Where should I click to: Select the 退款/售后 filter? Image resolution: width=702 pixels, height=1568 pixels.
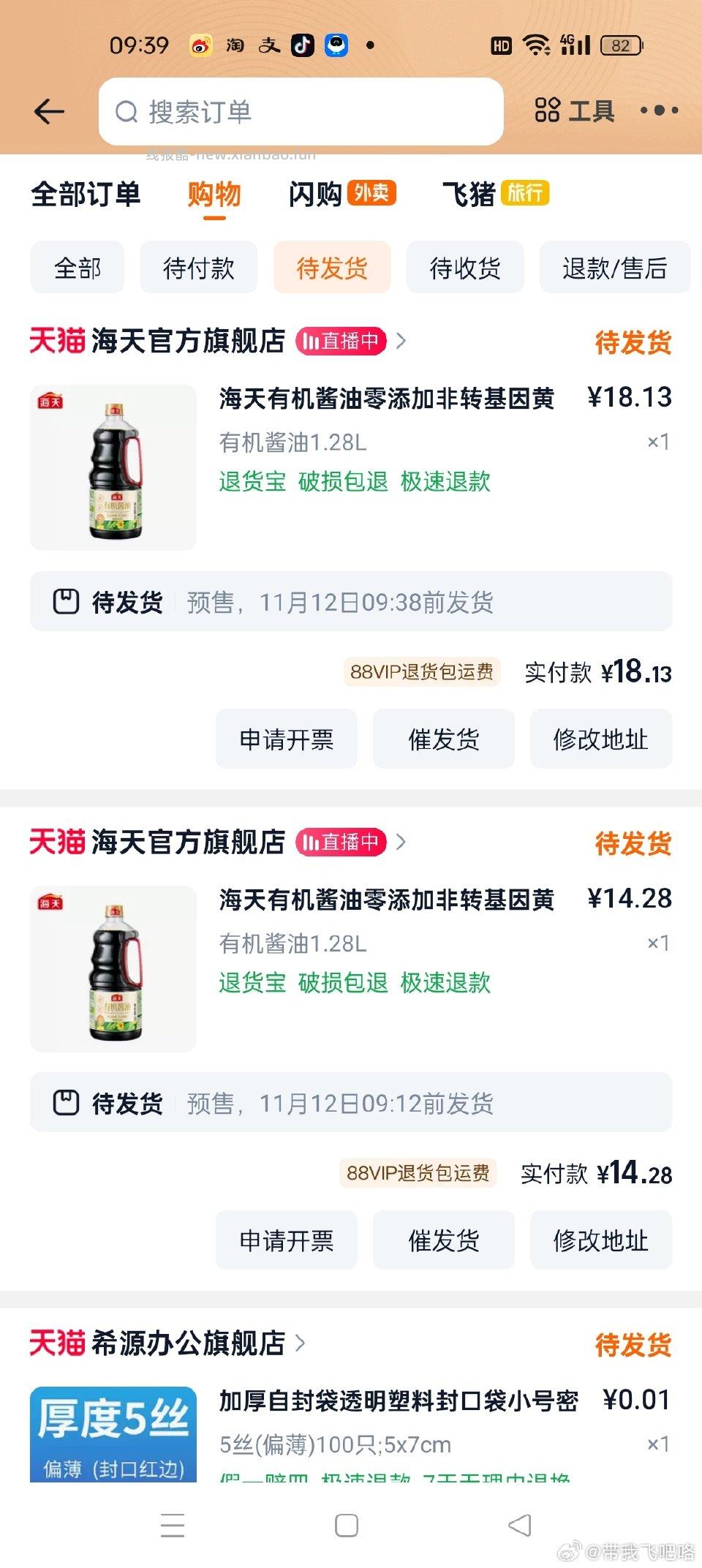click(x=615, y=268)
